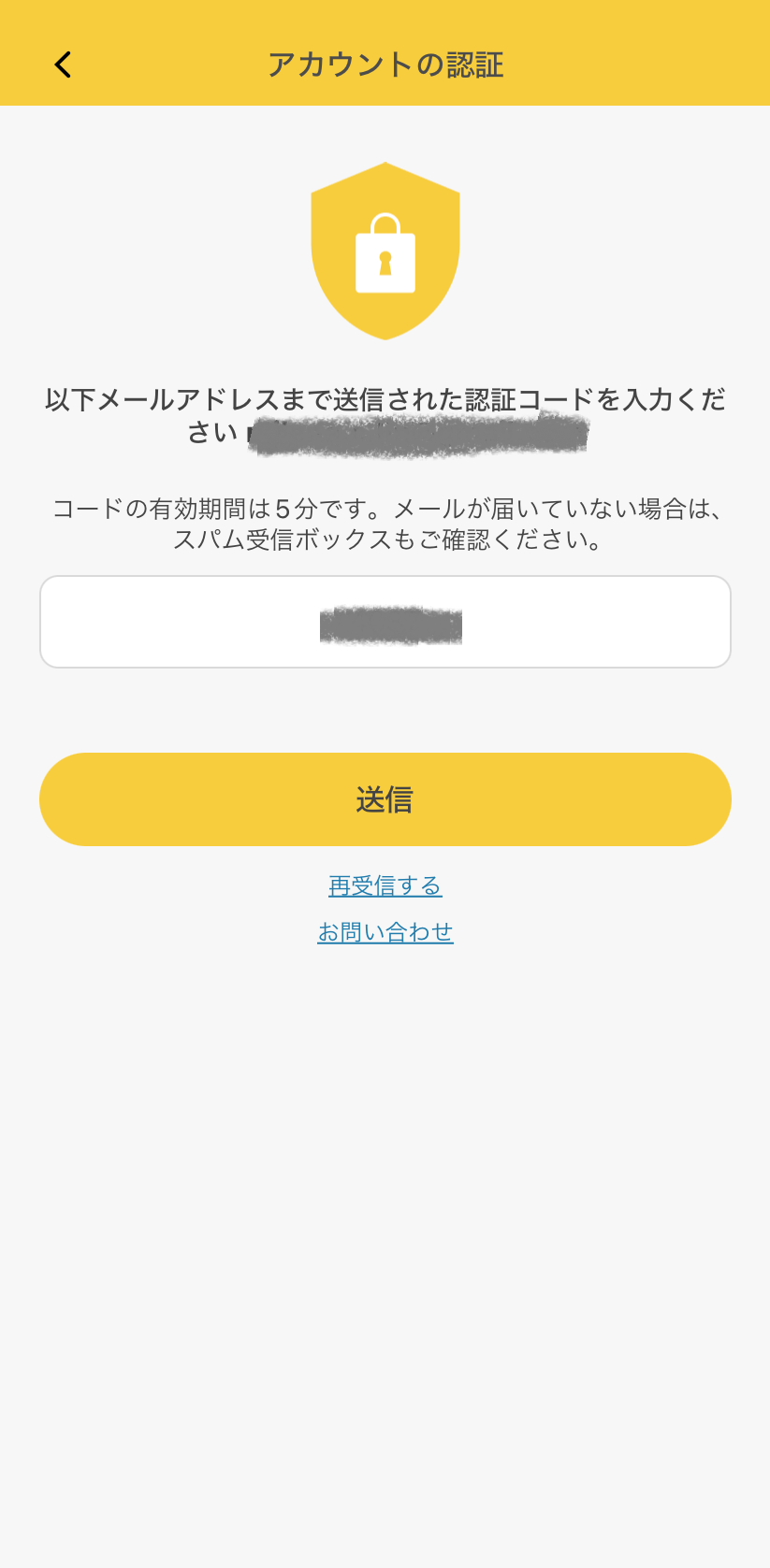Click the 5-minute expiry notice text

coord(385,508)
